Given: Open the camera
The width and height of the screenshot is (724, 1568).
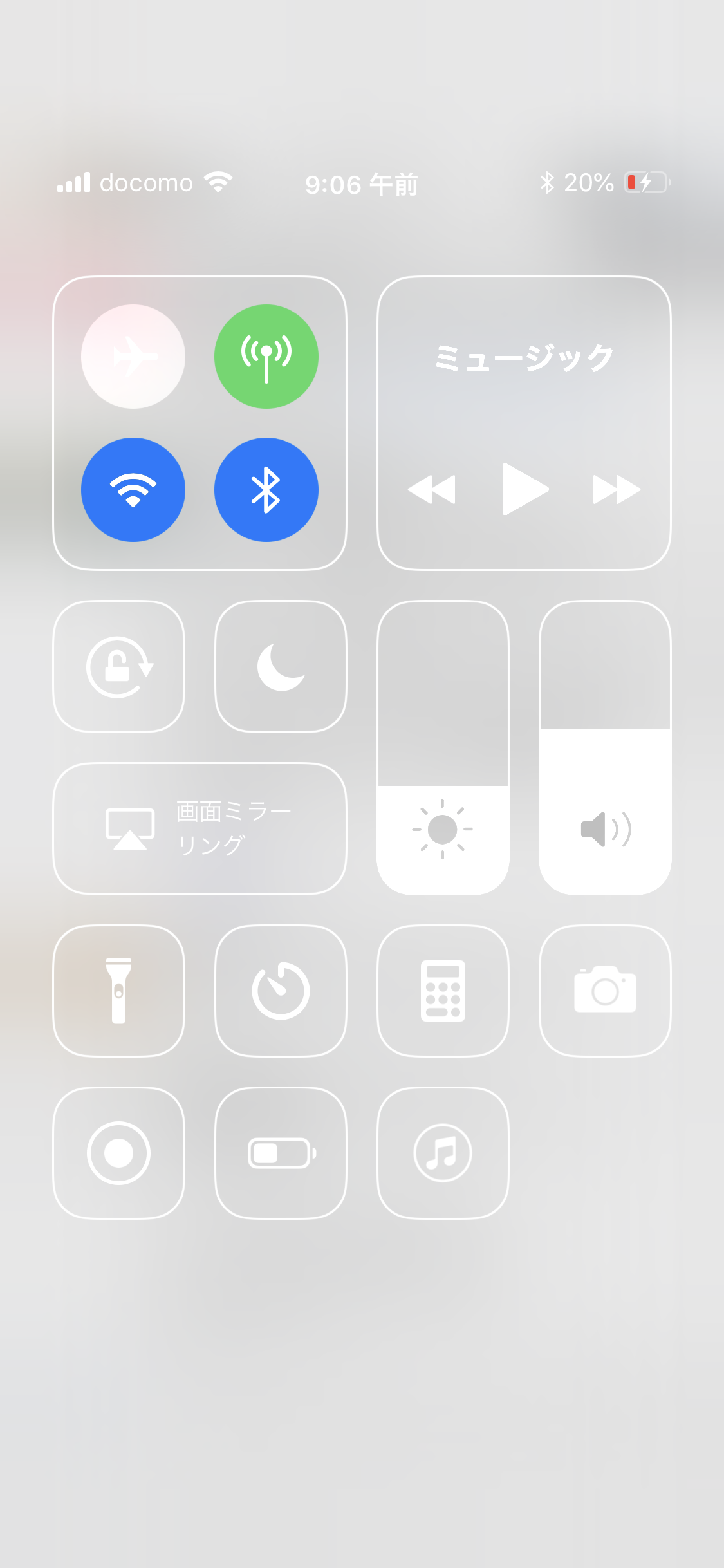Looking at the screenshot, I should [x=605, y=991].
